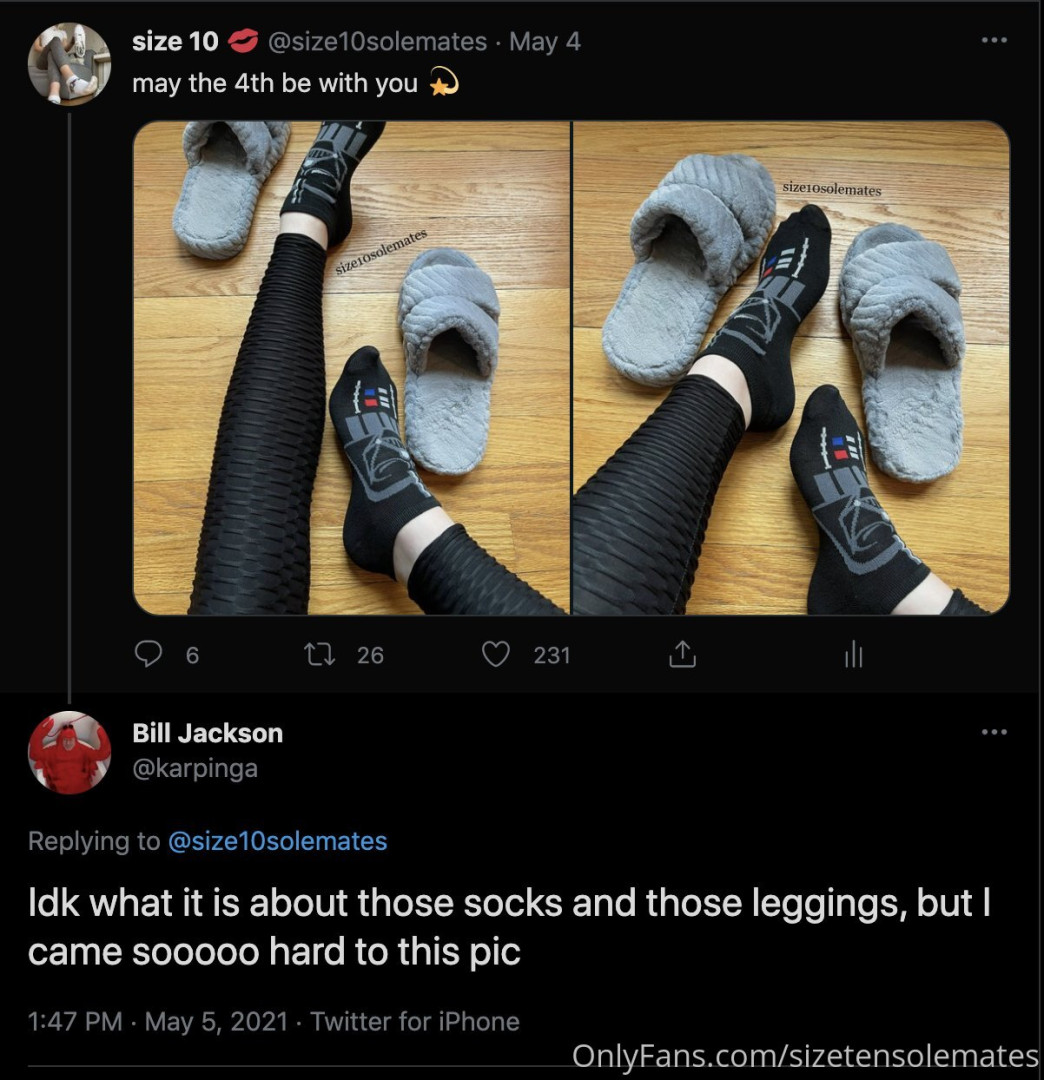Open the right photo in the tweet
This screenshot has width=1044, height=1080.
pos(790,367)
